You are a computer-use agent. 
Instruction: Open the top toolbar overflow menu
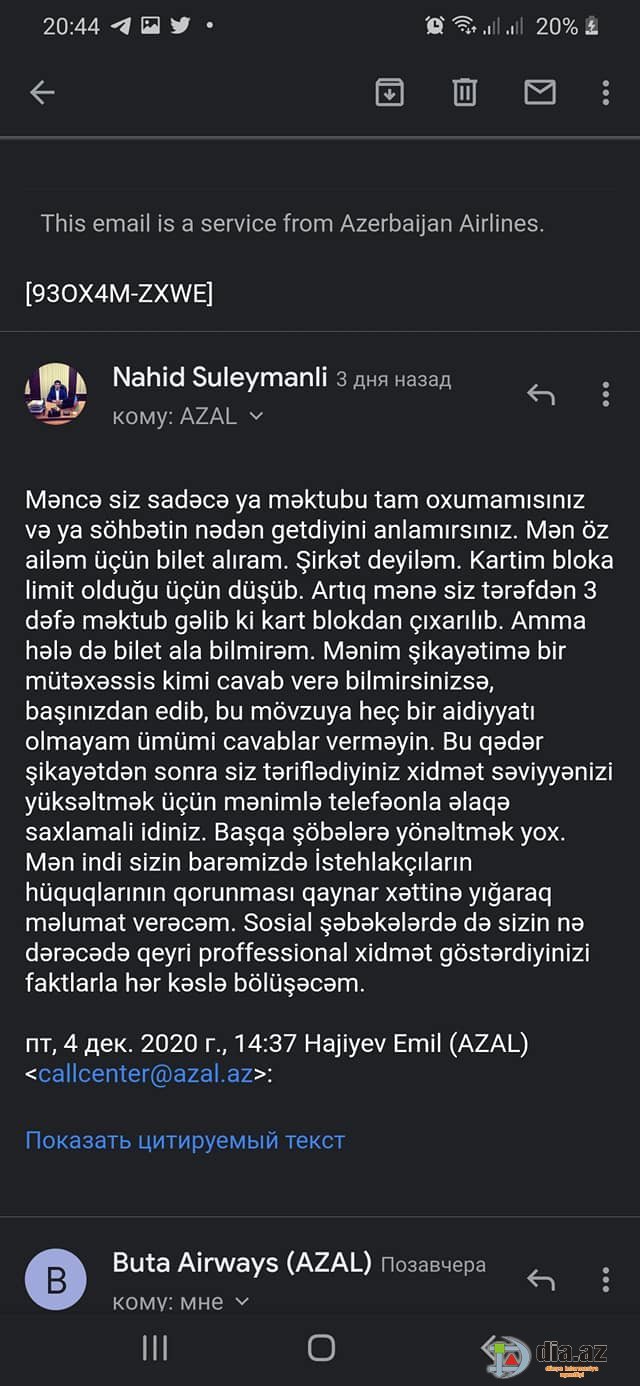[605, 93]
